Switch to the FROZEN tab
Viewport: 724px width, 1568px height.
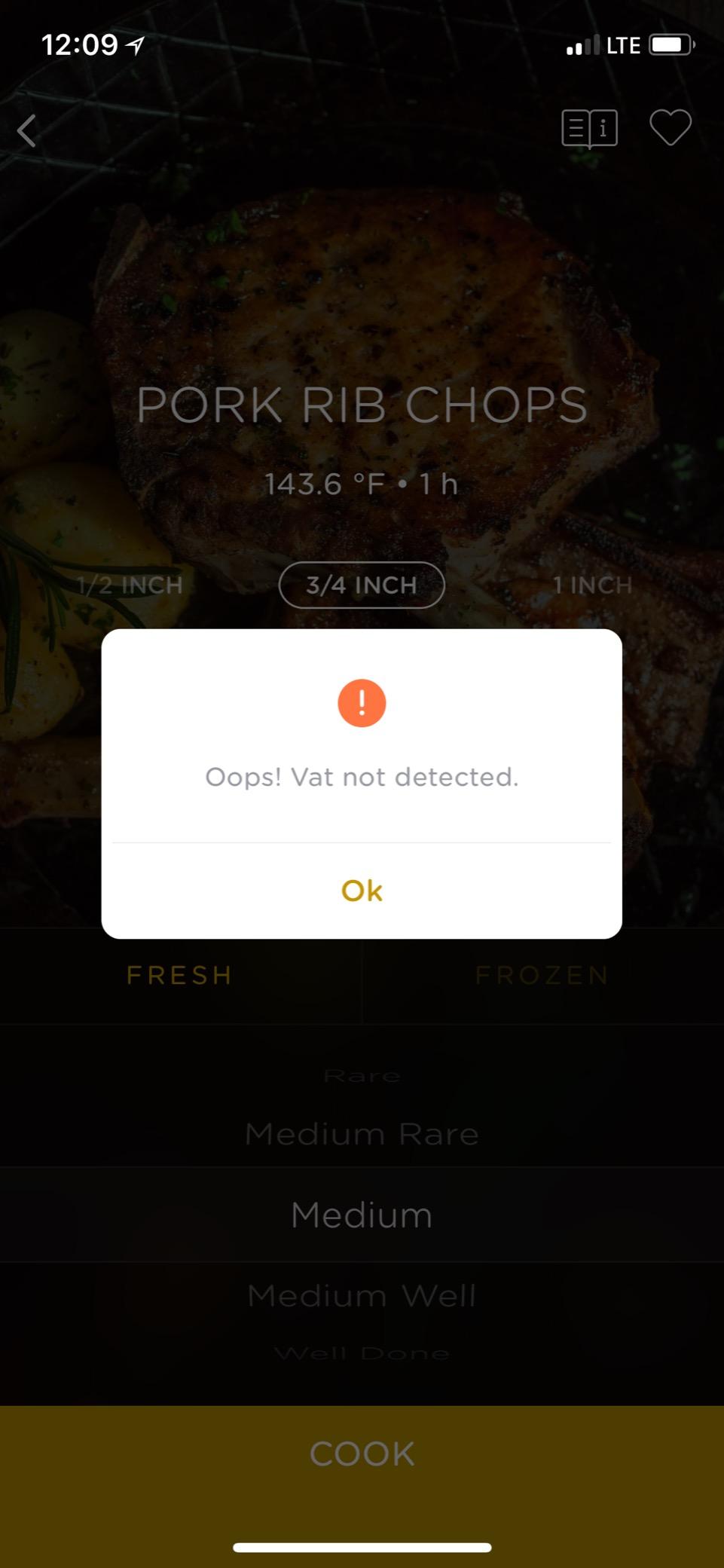[x=541, y=976]
